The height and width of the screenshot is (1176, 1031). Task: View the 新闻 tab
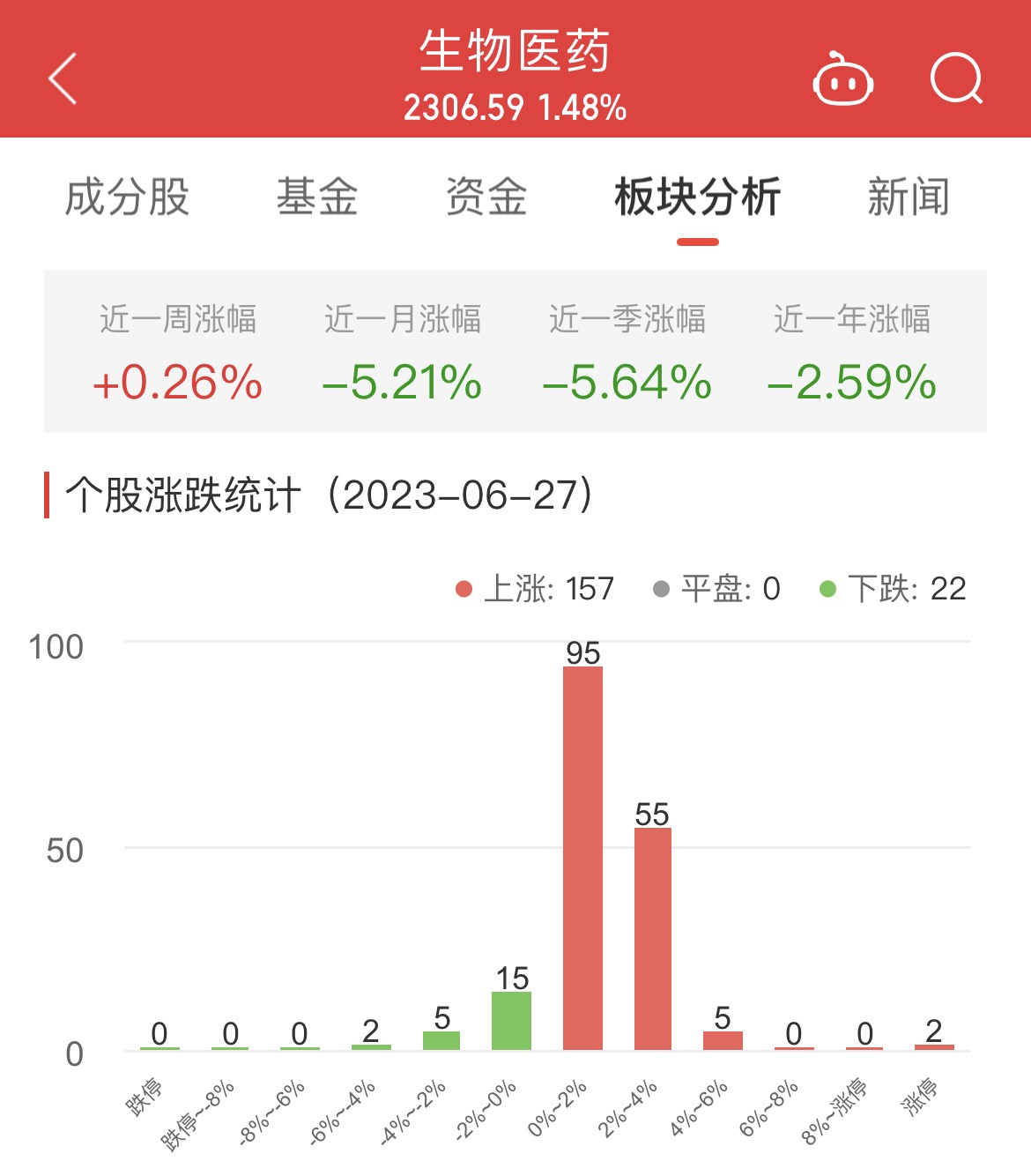(909, 197)
